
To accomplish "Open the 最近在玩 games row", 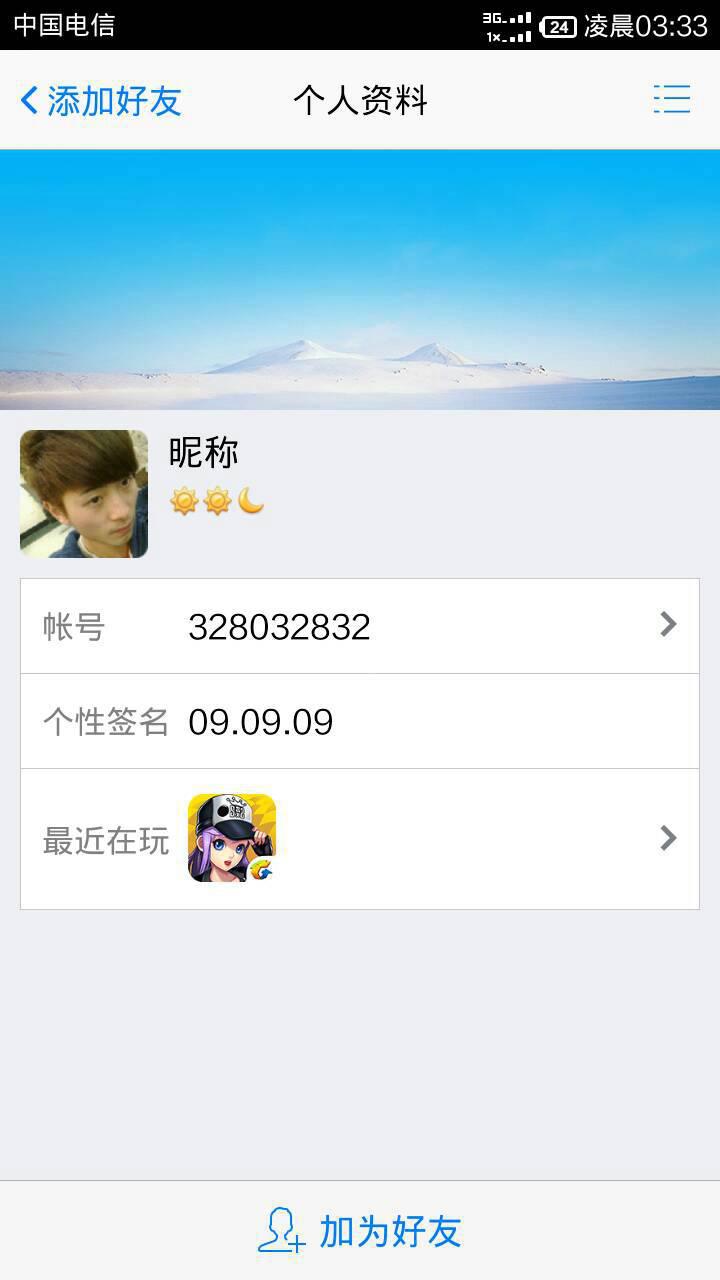I will tap(360, 839).
